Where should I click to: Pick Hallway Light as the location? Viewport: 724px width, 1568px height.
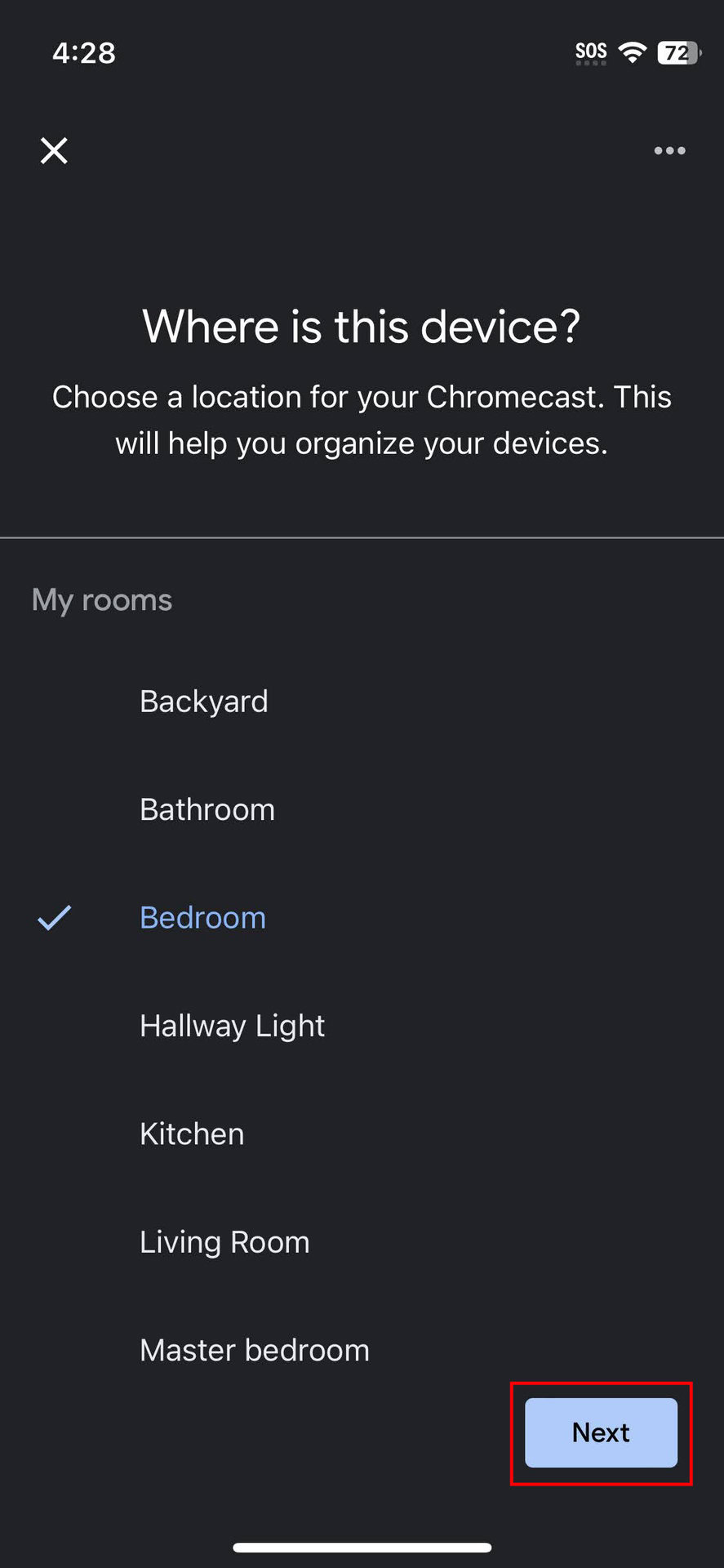233,1026
